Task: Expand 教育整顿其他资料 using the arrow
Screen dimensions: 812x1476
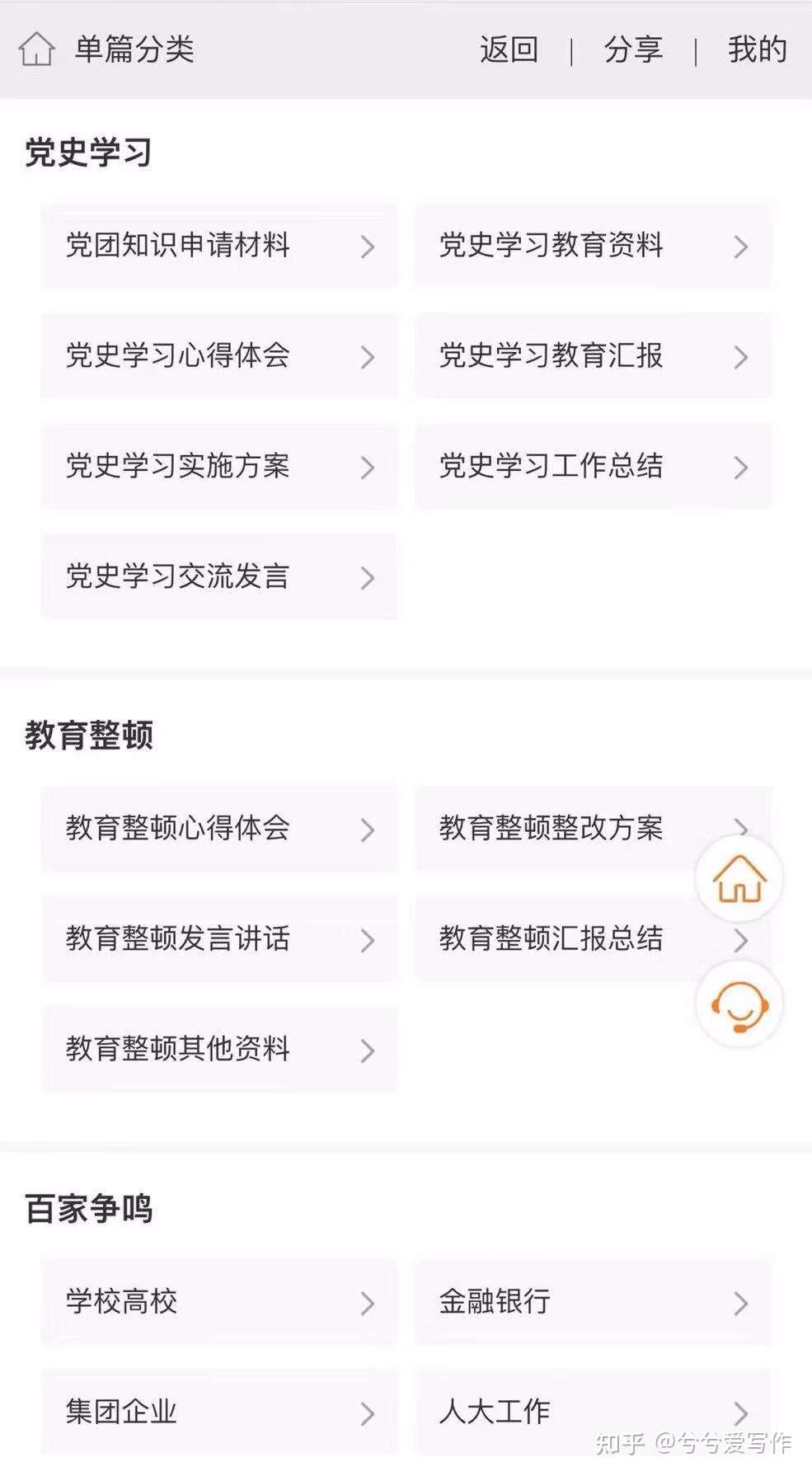Action: pos(367,1051)
